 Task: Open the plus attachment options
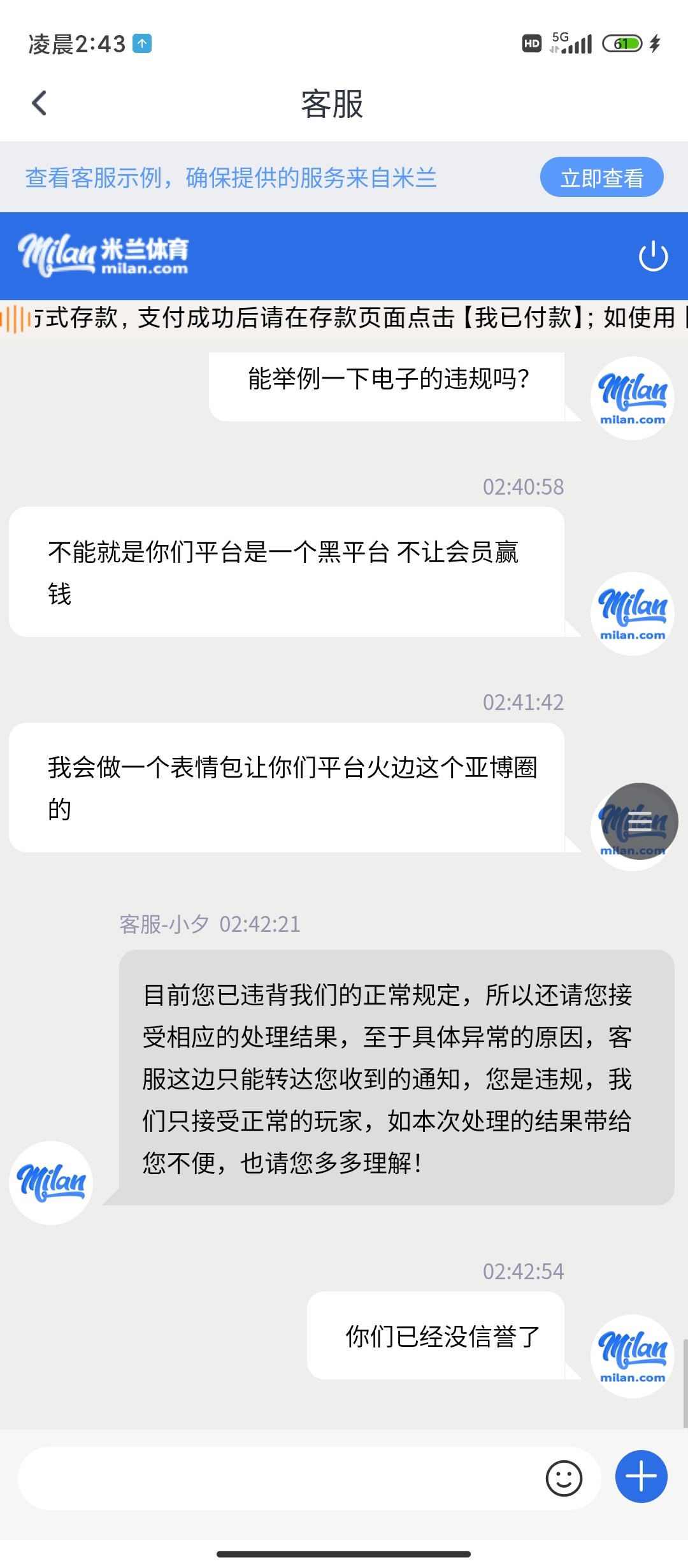641,1477
